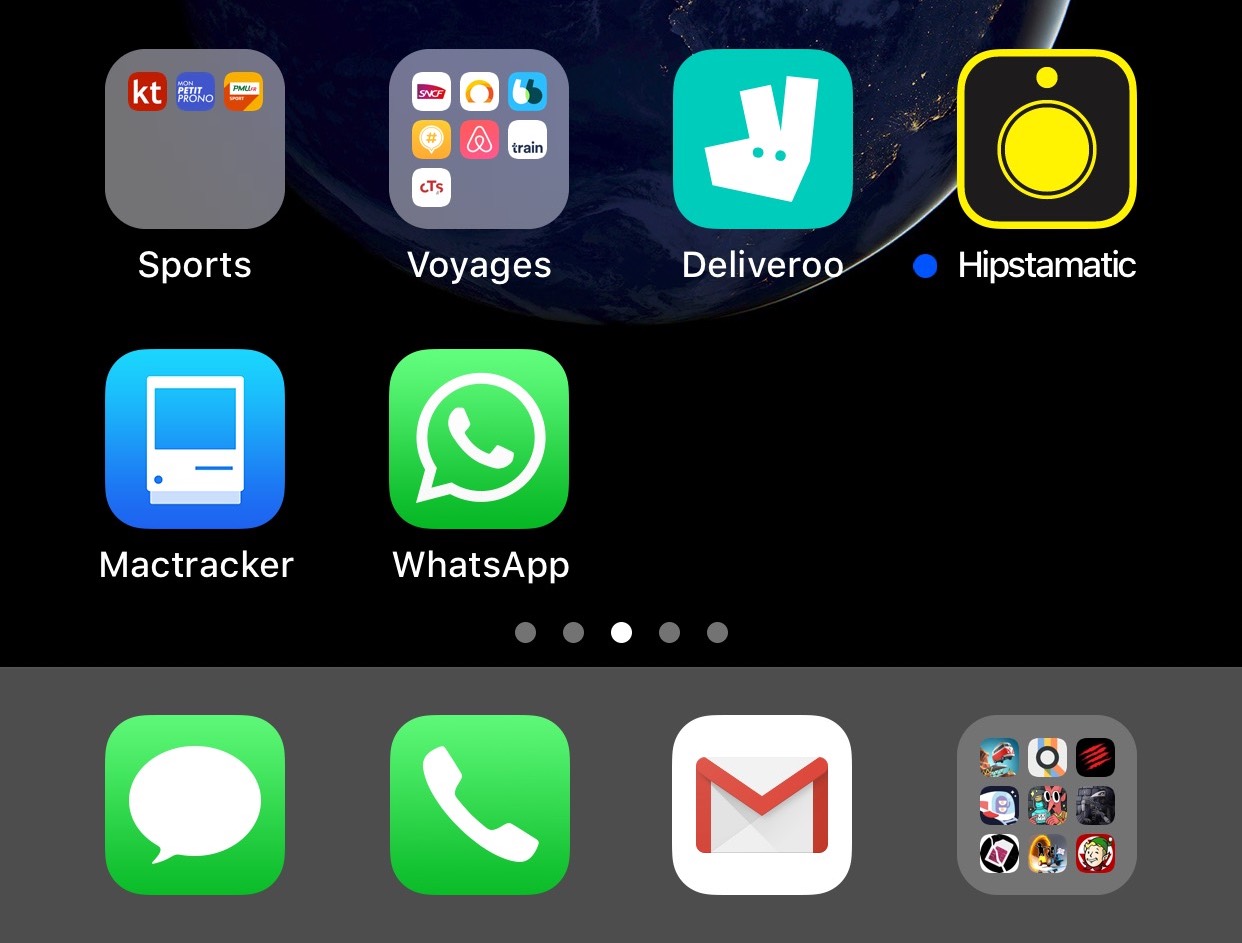
Task: Open the Phone app in the dock
Action: coord(479,805)
